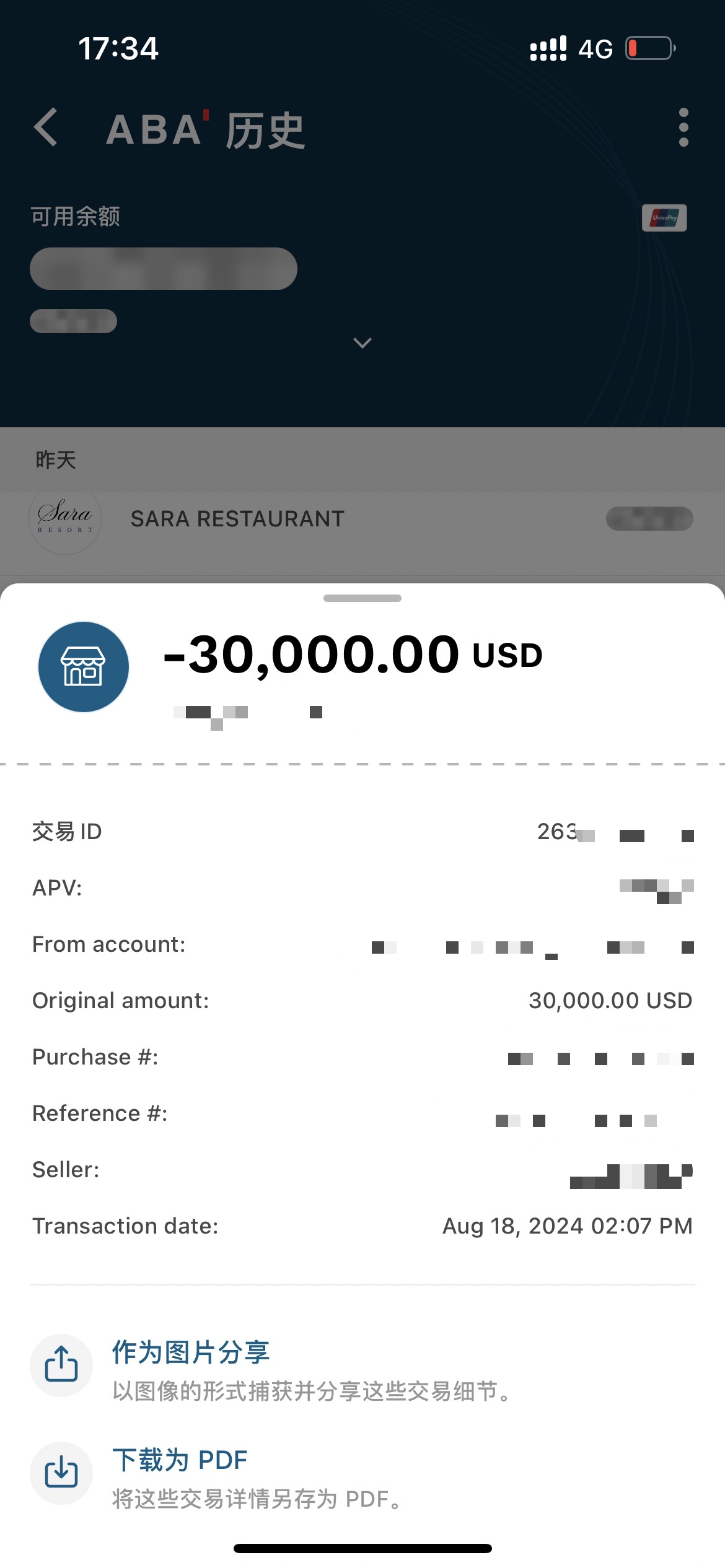This screenshot has height=1568, width=725.
Task: Open the SARA RESTAURANT transaction
Action: [x=237, y=519]
